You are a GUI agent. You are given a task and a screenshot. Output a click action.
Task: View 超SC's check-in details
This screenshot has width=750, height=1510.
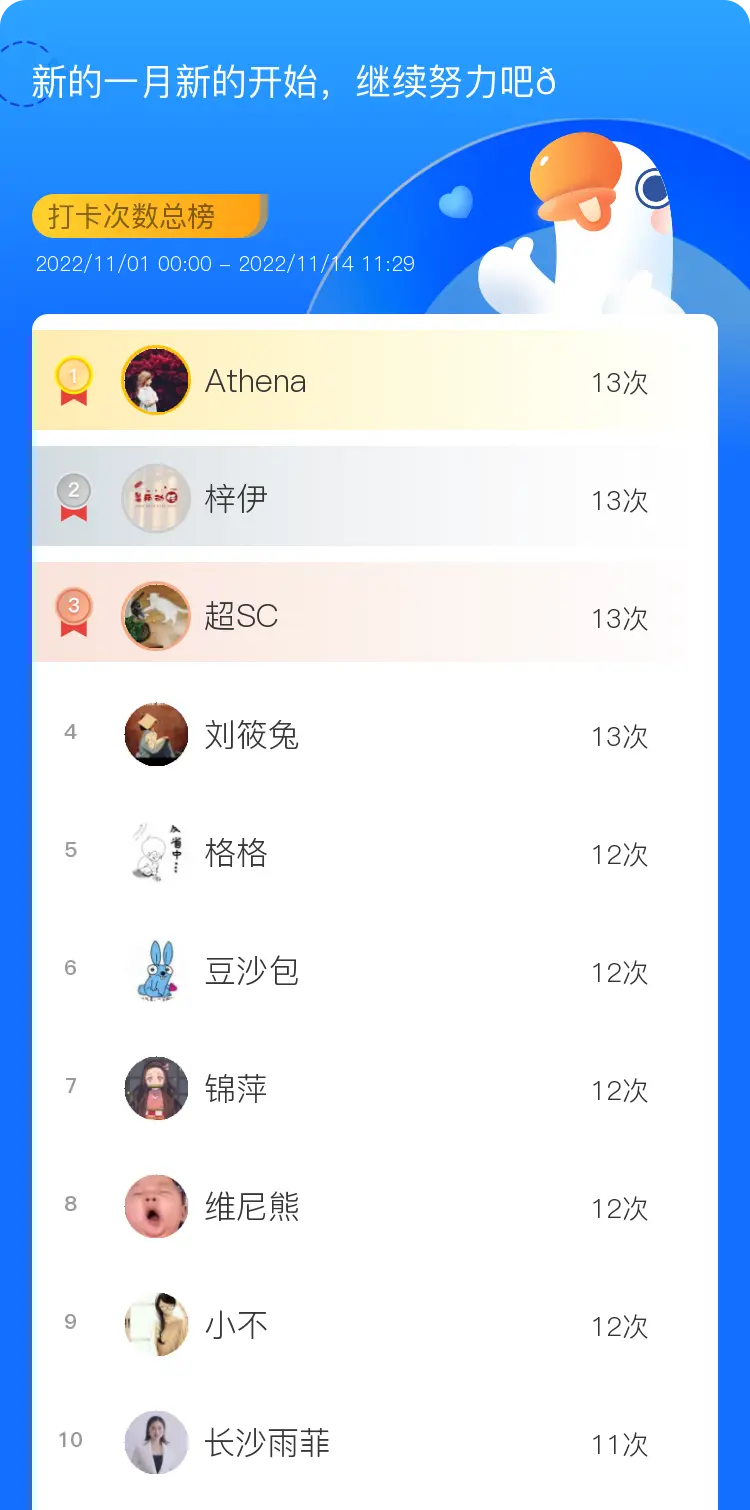click(x=374, y=616)
